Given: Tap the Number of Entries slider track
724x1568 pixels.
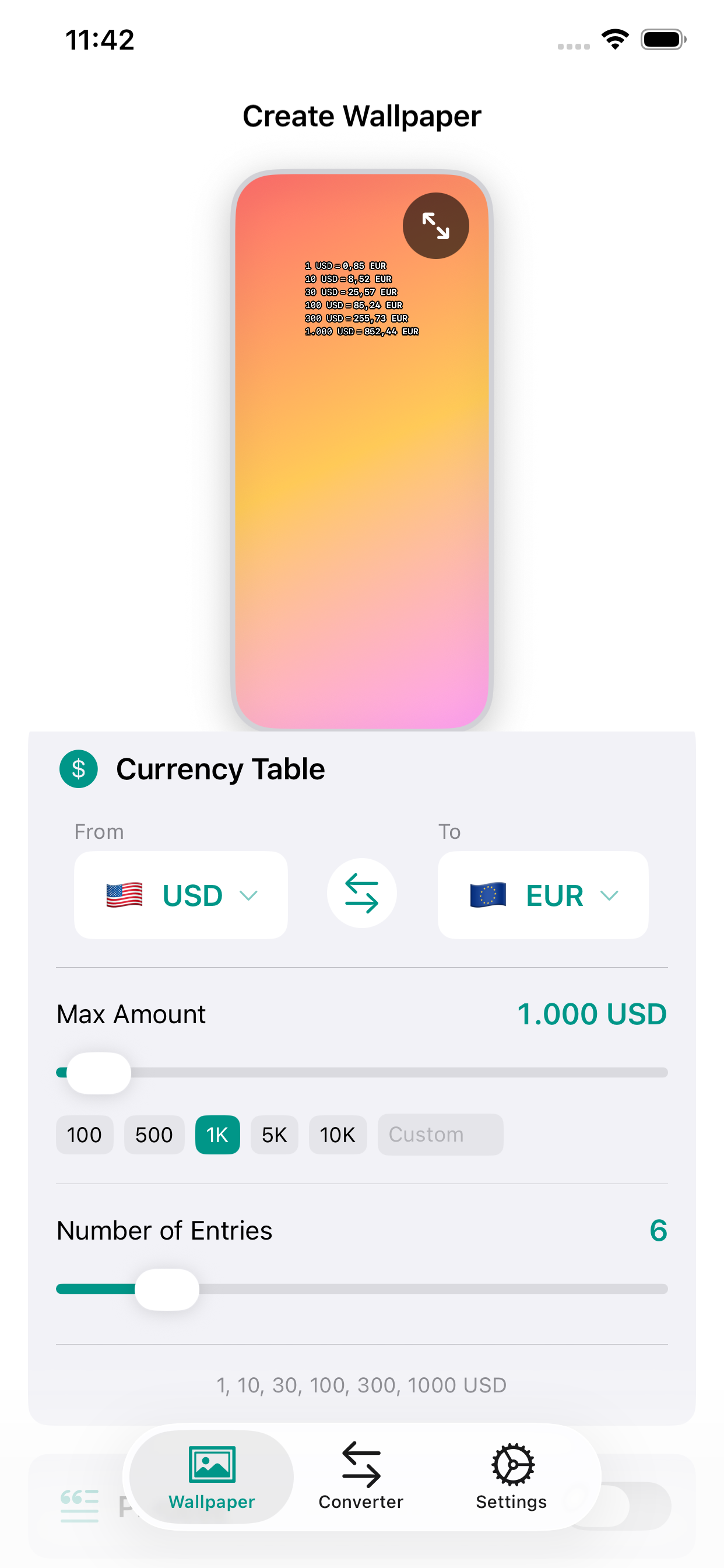Looking at the screenshot, I should click(x=426, y=1289).
